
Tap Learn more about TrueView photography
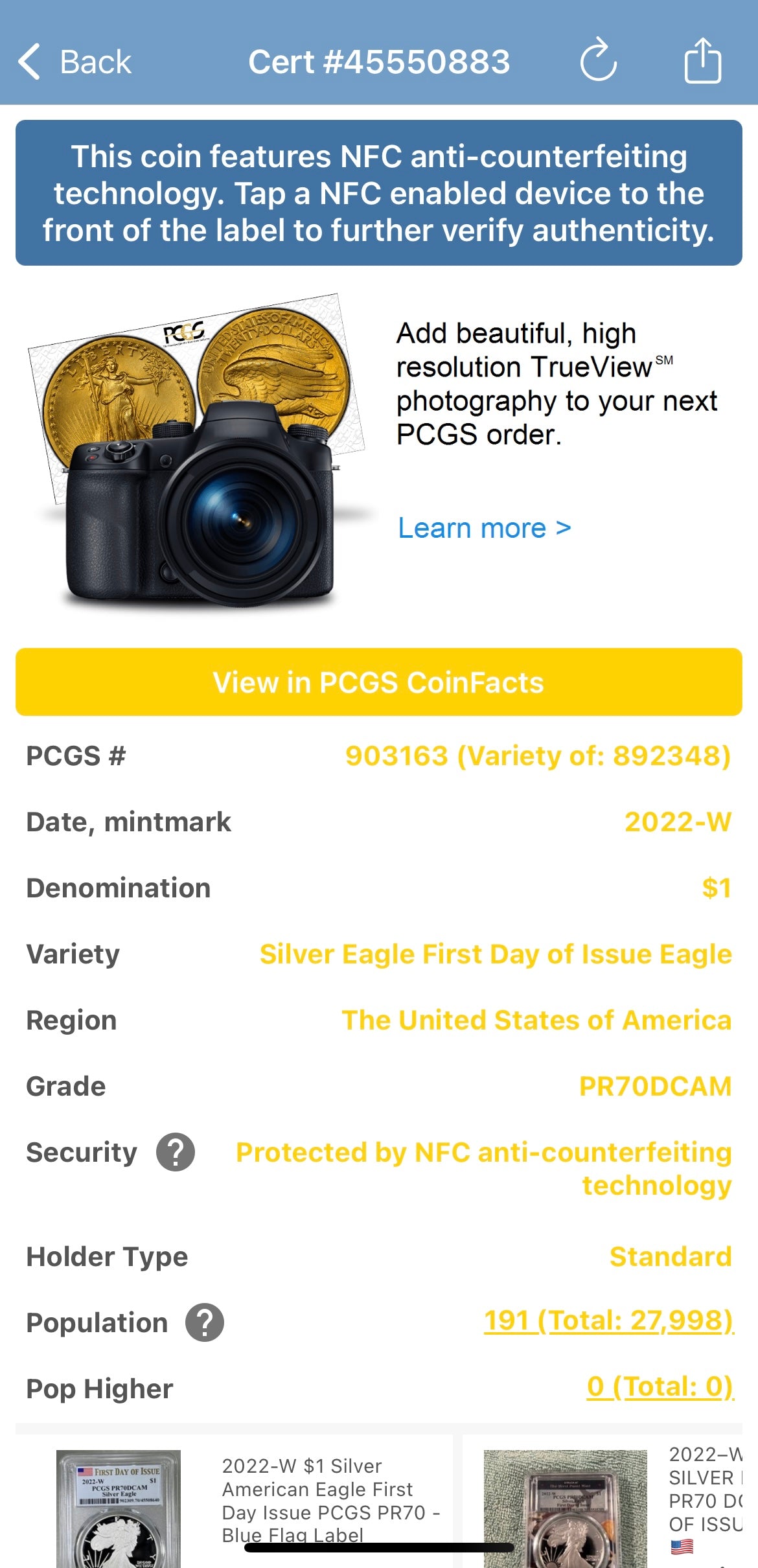coord(483,528)
